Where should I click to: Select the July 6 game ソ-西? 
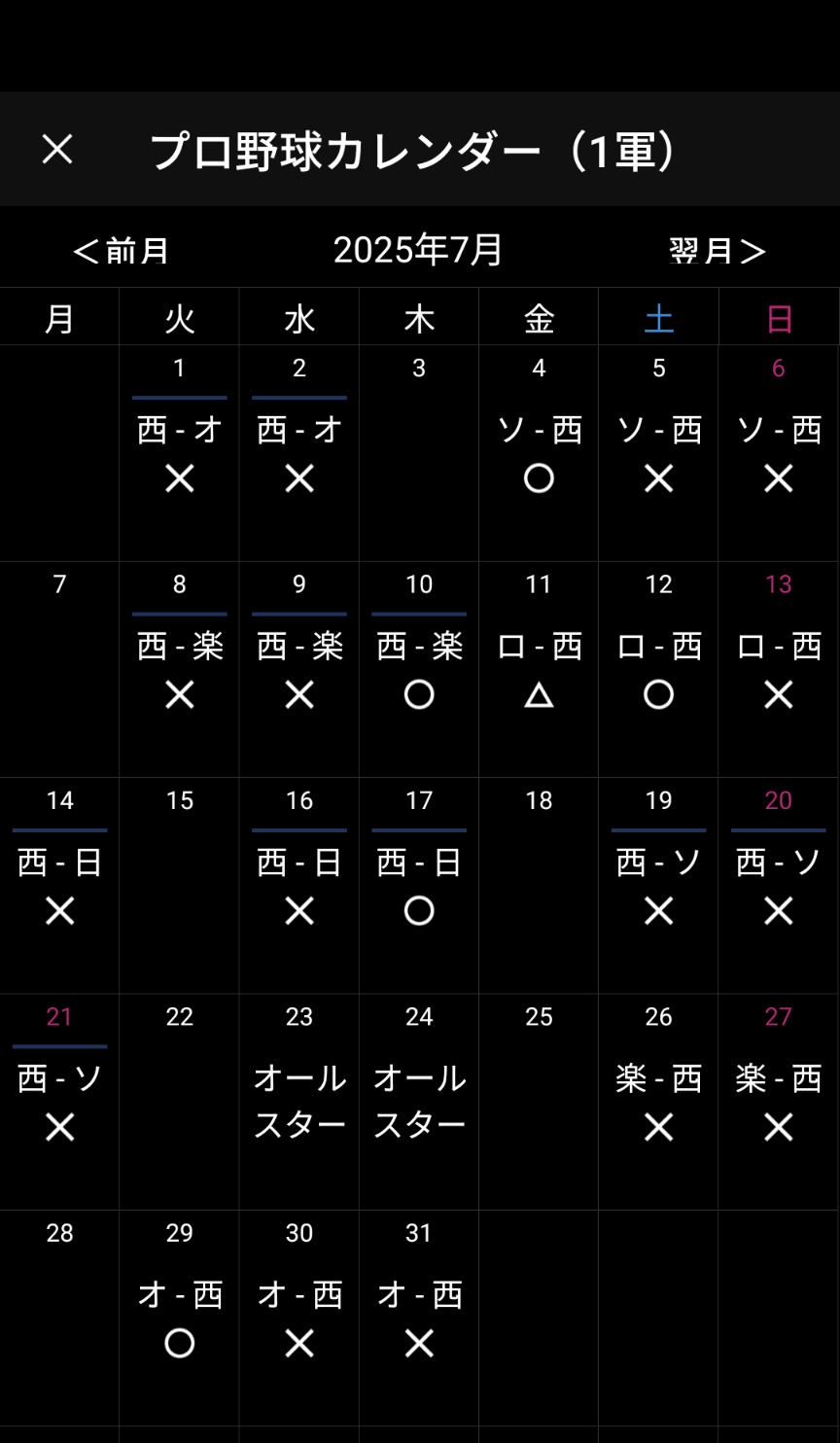pos(778,453)
